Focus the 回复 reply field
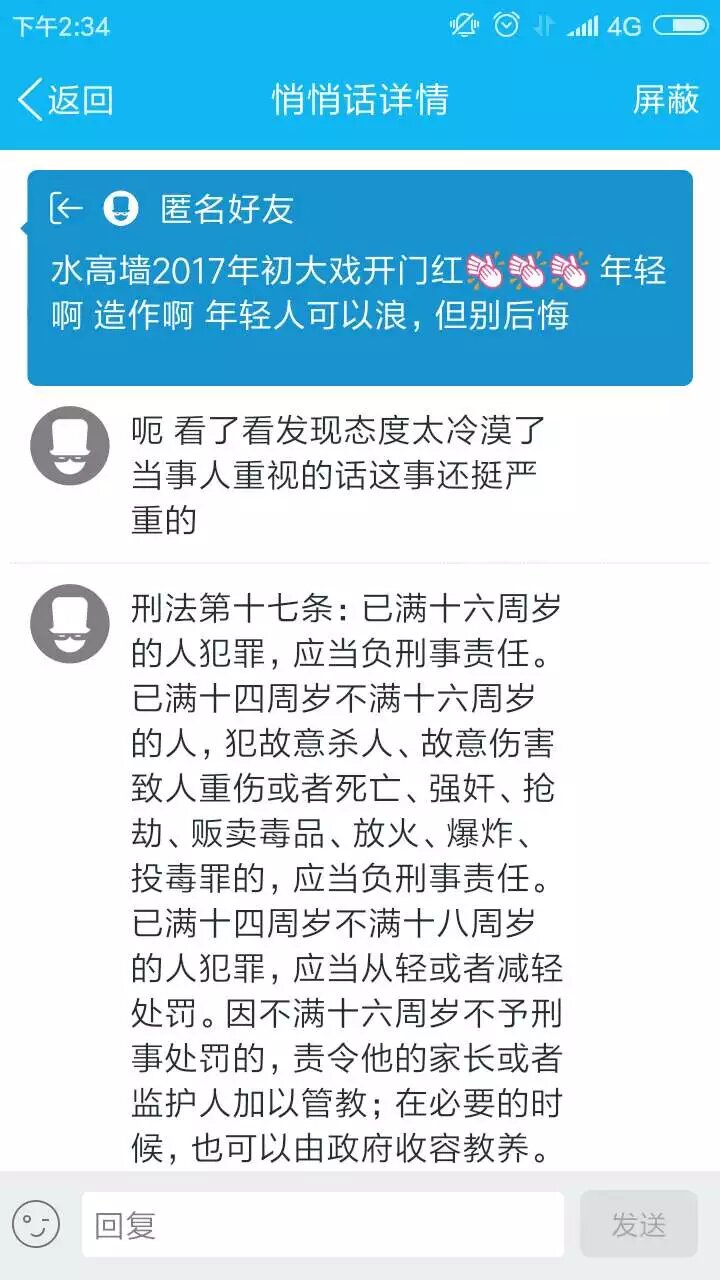Viewport: 720px width, 1280px height. pyautogui.click(x=322, y=1225)
